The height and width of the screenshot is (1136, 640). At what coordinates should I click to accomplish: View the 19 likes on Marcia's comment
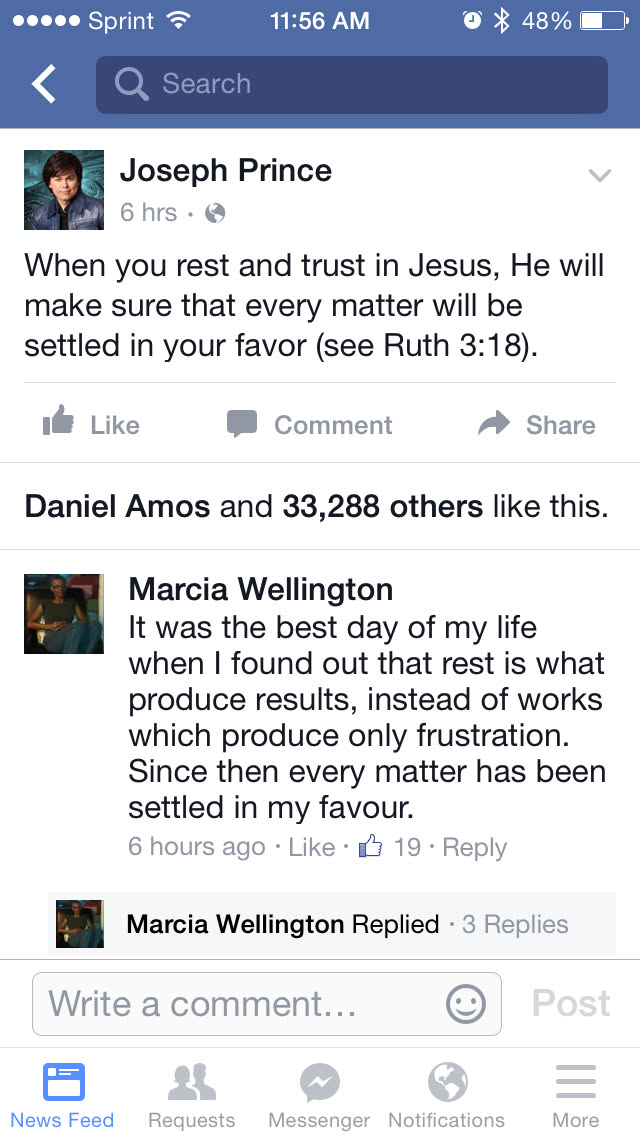tap(392, 847)
